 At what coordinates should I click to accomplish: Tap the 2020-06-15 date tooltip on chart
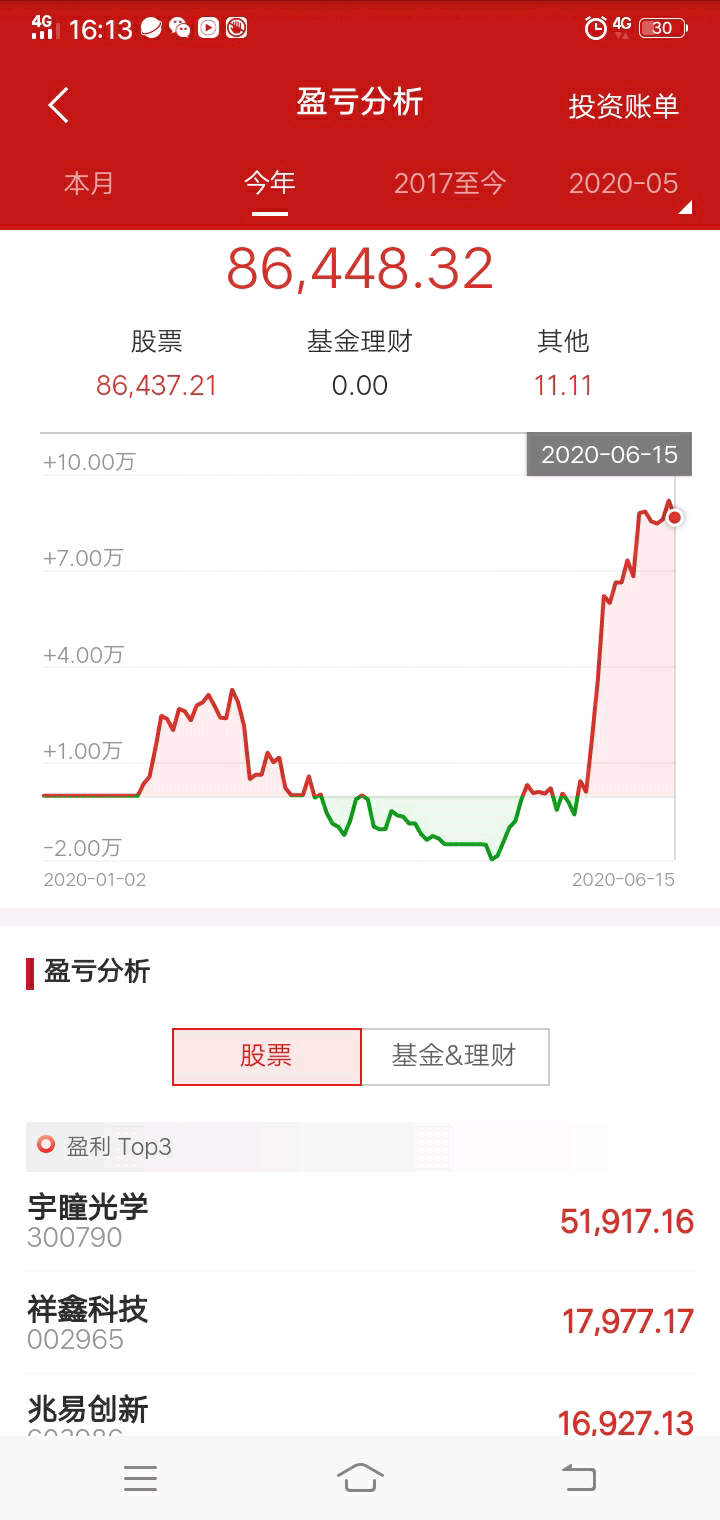tap(608, 454)
